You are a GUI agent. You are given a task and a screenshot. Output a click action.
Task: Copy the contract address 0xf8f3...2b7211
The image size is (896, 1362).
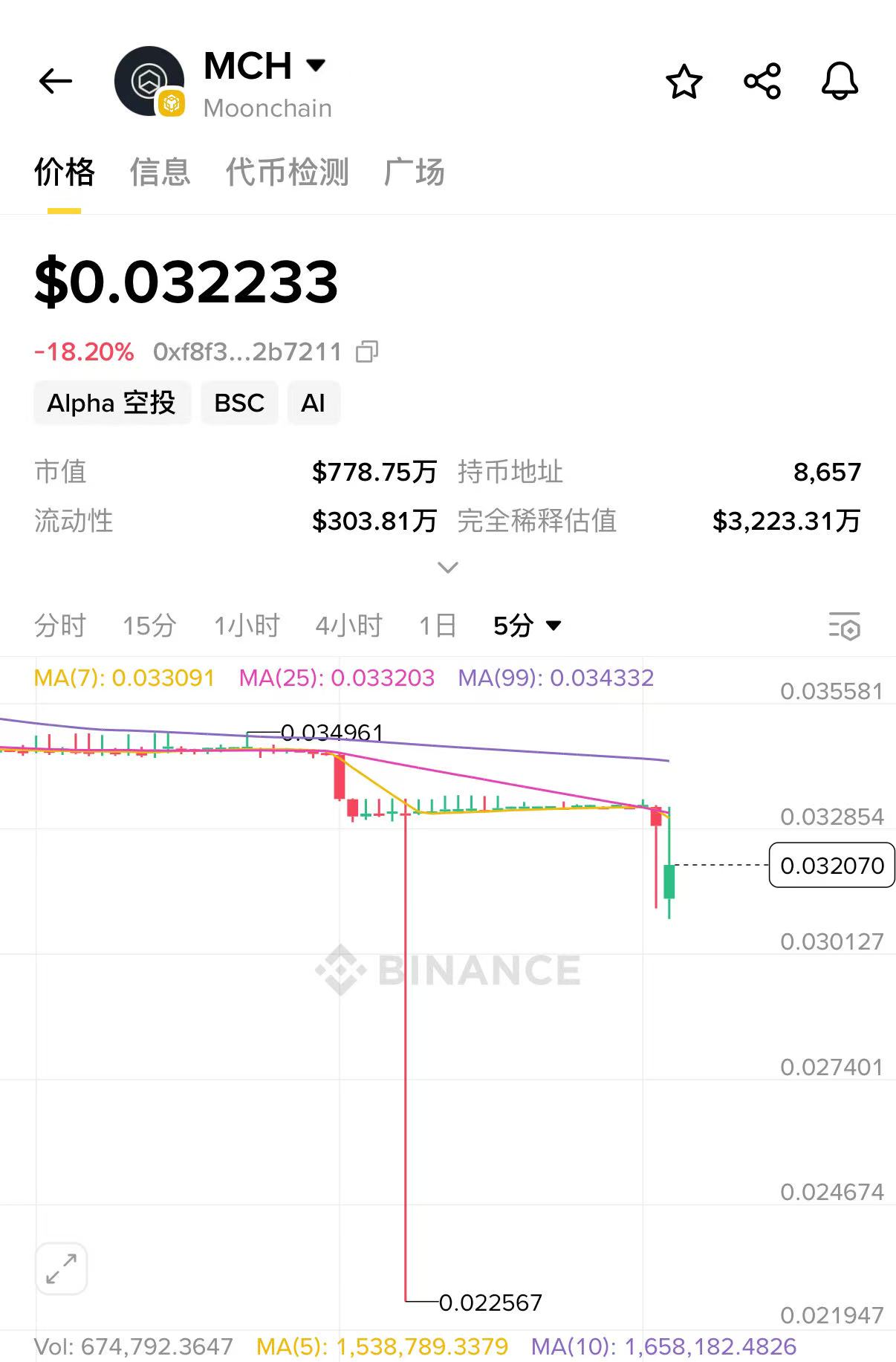click(367, 351)
